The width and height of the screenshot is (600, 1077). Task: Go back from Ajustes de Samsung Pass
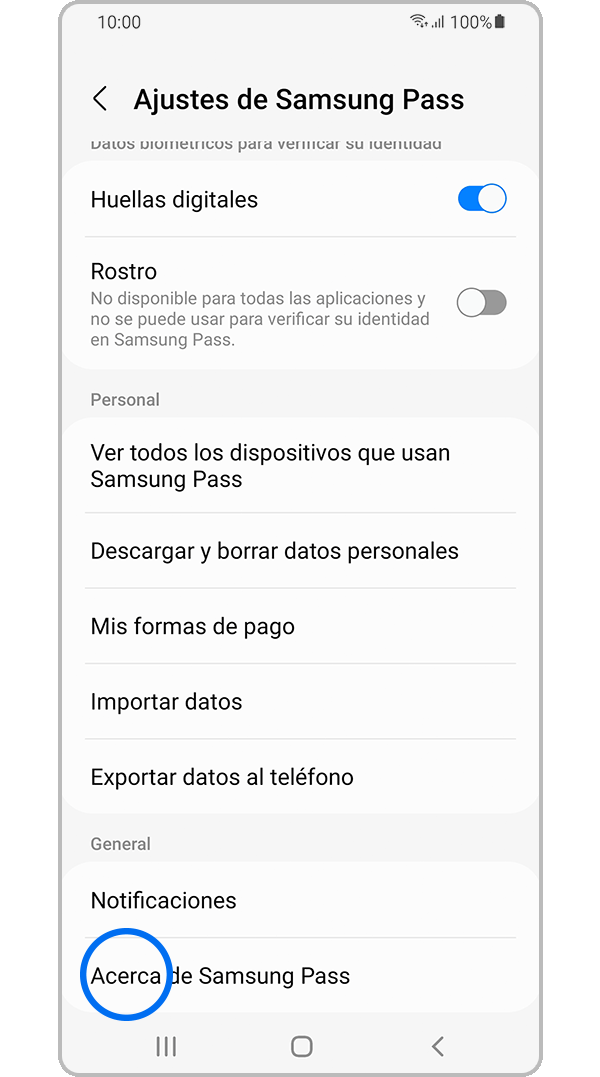click(100, 99)
